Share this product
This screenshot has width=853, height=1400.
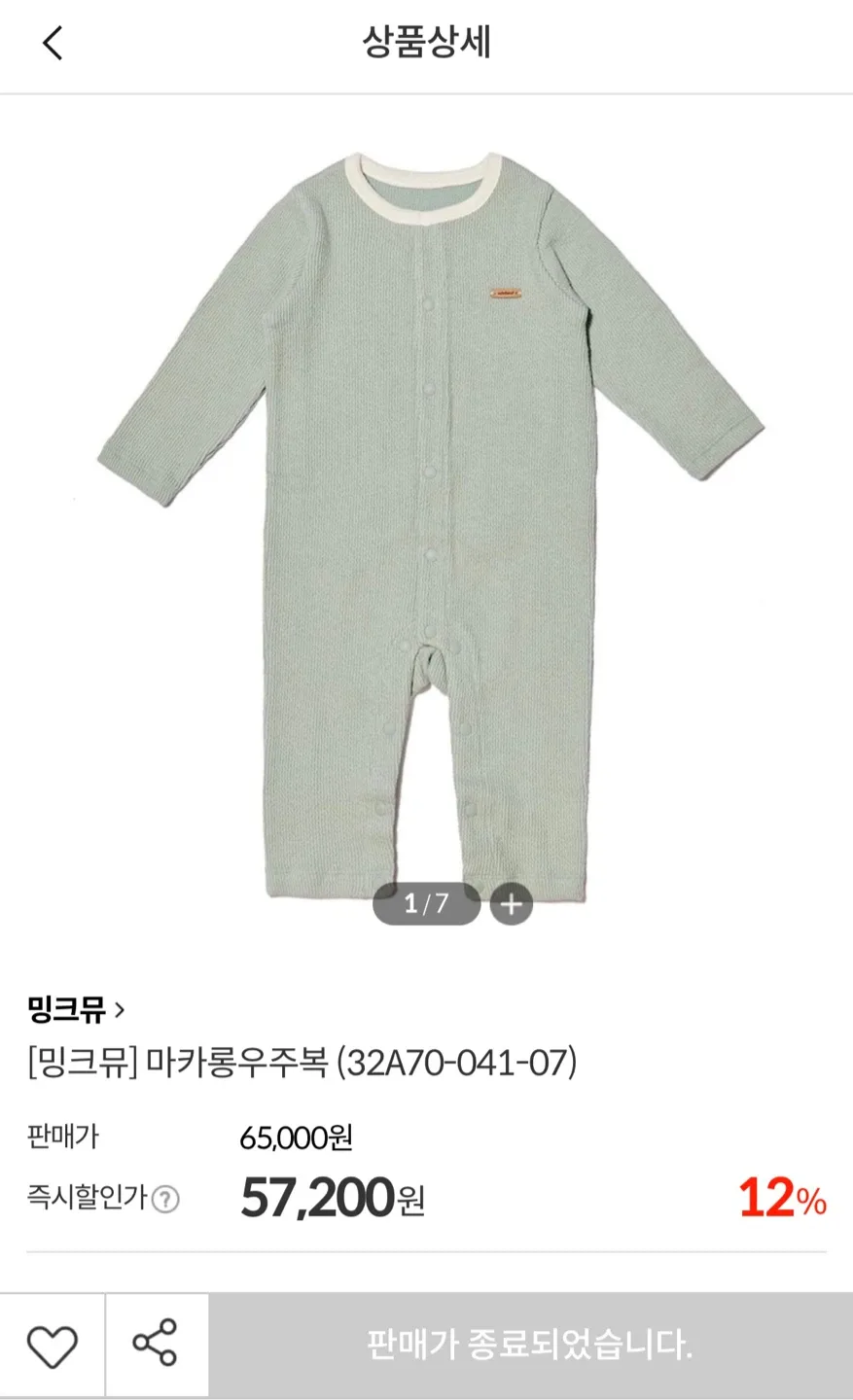tap(156, 1346)
